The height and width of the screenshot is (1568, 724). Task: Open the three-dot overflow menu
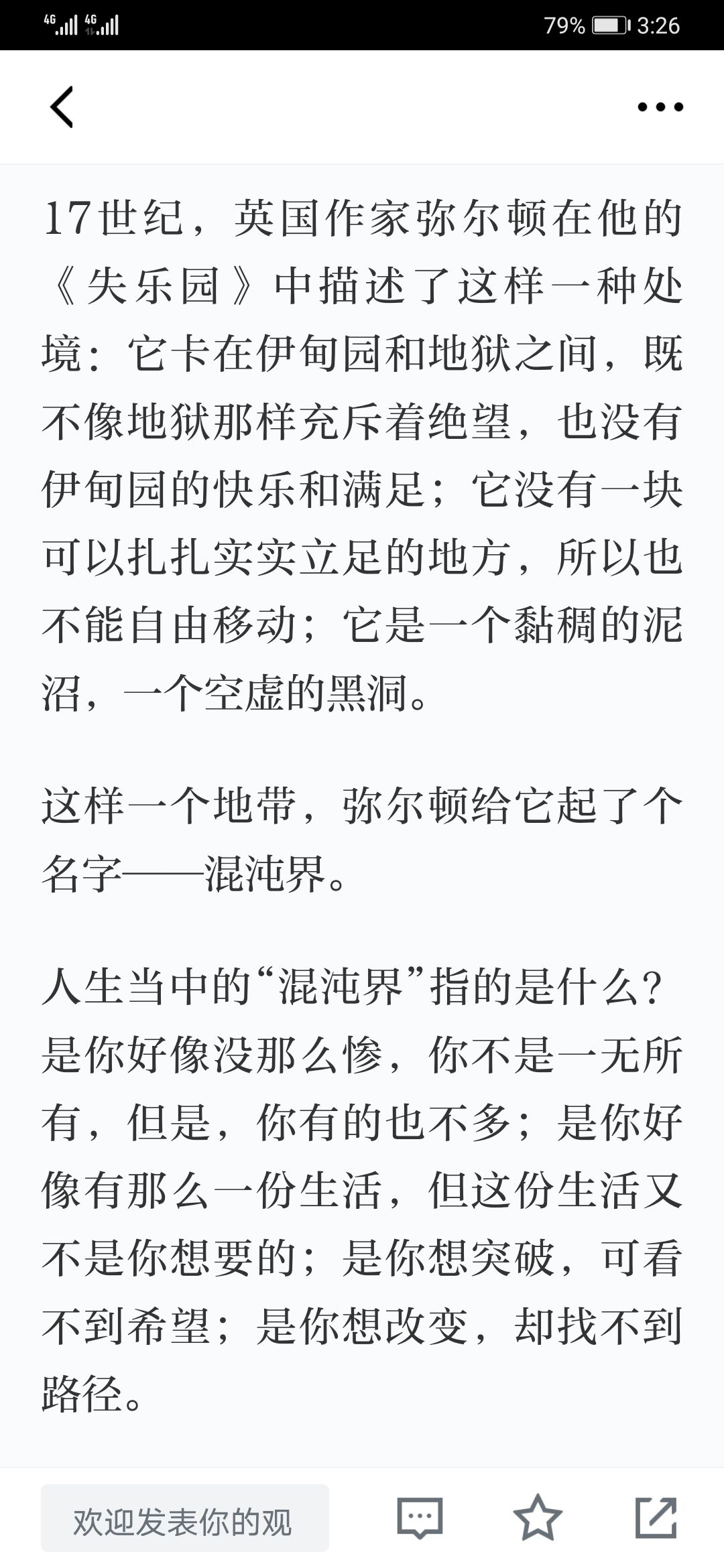pyautogui.click(x=660, y=107)
